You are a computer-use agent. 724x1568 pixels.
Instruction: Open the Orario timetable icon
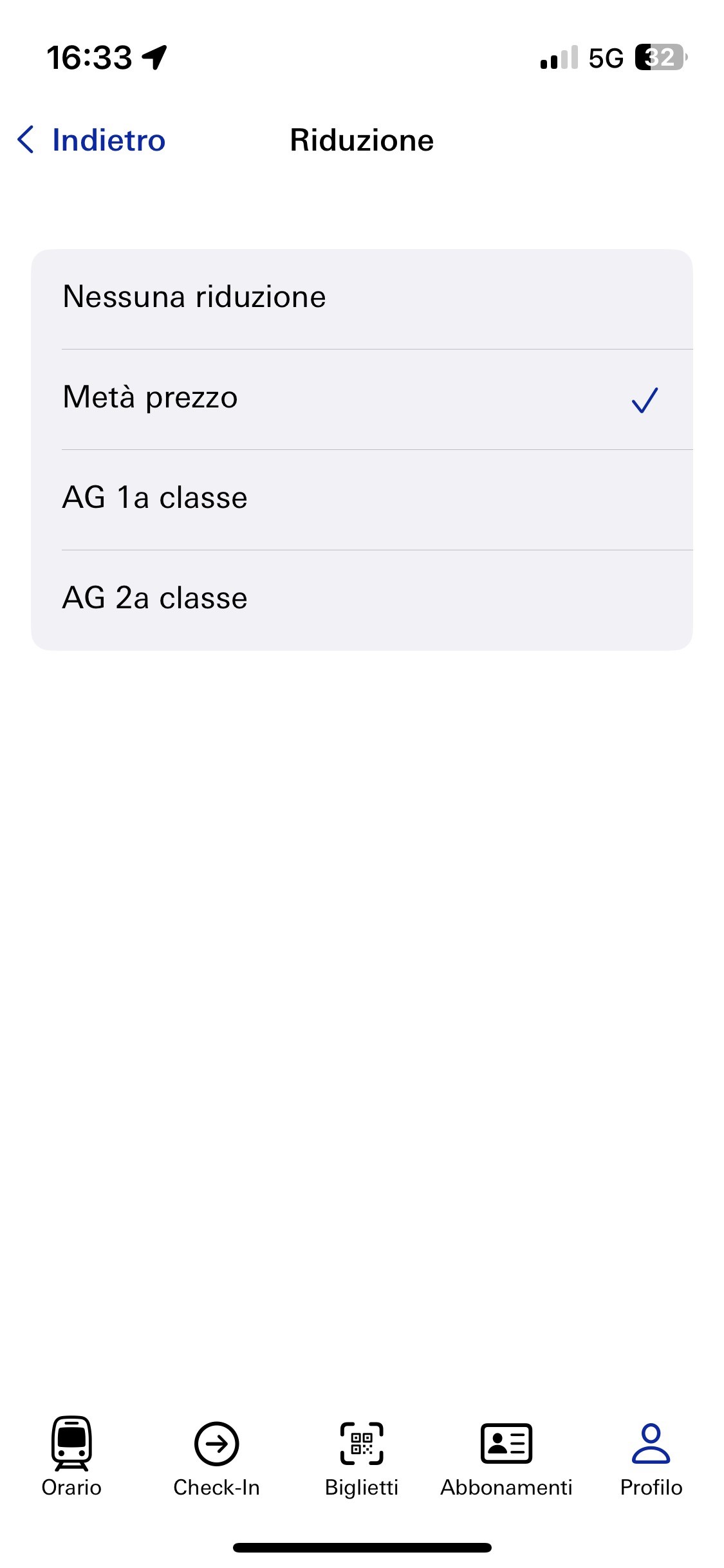[71, 1443]
